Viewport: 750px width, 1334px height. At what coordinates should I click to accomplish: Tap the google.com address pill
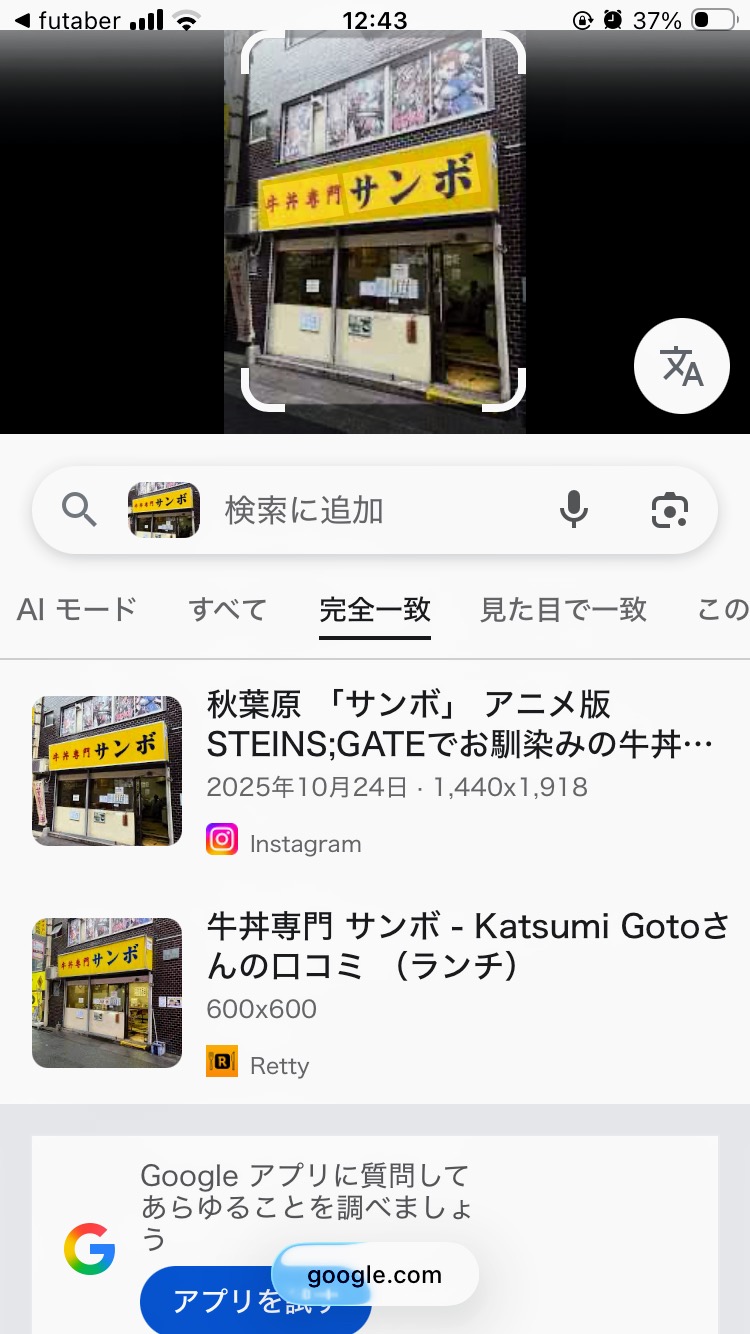[375, 1274]
